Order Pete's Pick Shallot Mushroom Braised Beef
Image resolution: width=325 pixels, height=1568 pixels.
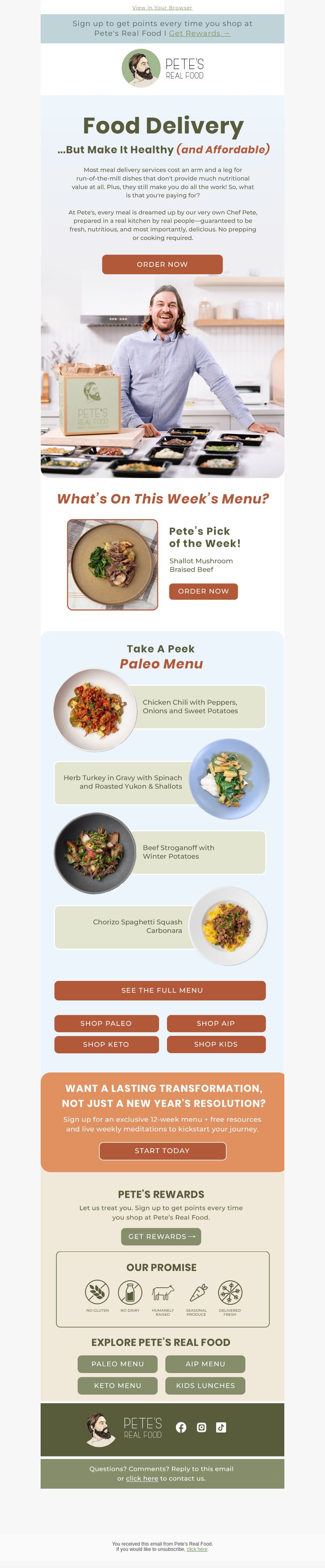tap(203, 591)
